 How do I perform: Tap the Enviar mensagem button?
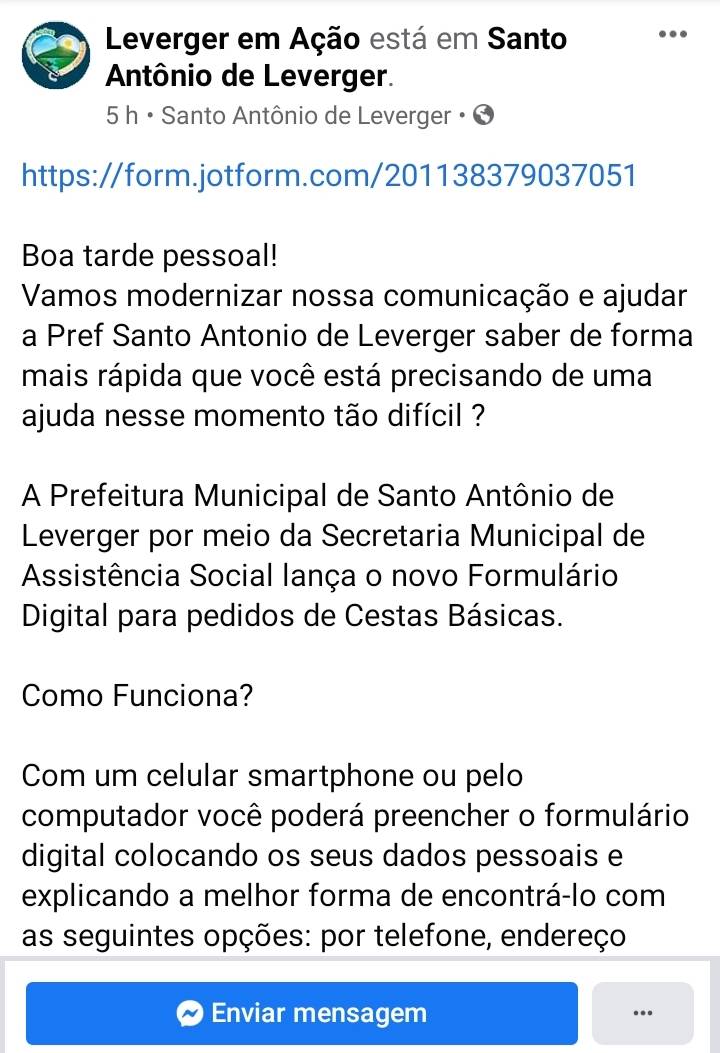click(x=302, y=1013)
